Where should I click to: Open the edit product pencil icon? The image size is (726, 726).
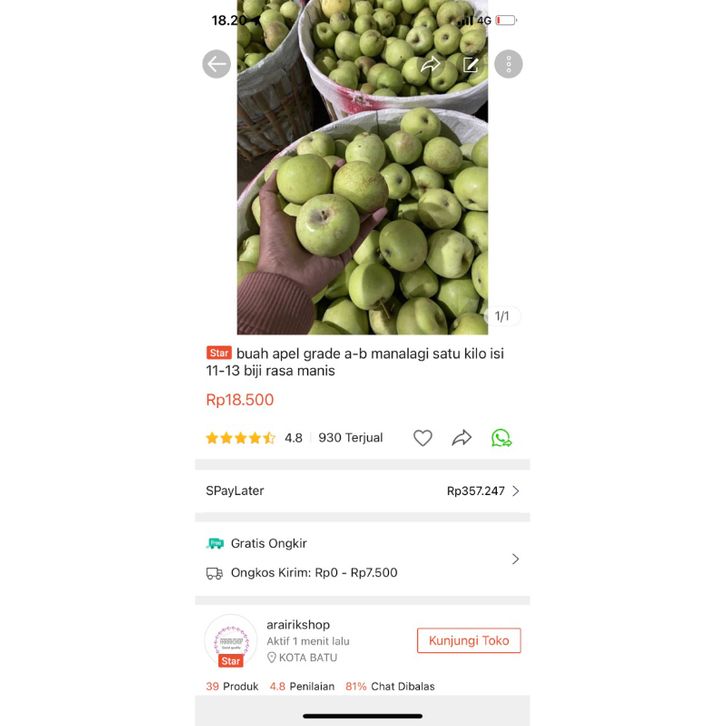pyautogui.click(x=470, y=64)
